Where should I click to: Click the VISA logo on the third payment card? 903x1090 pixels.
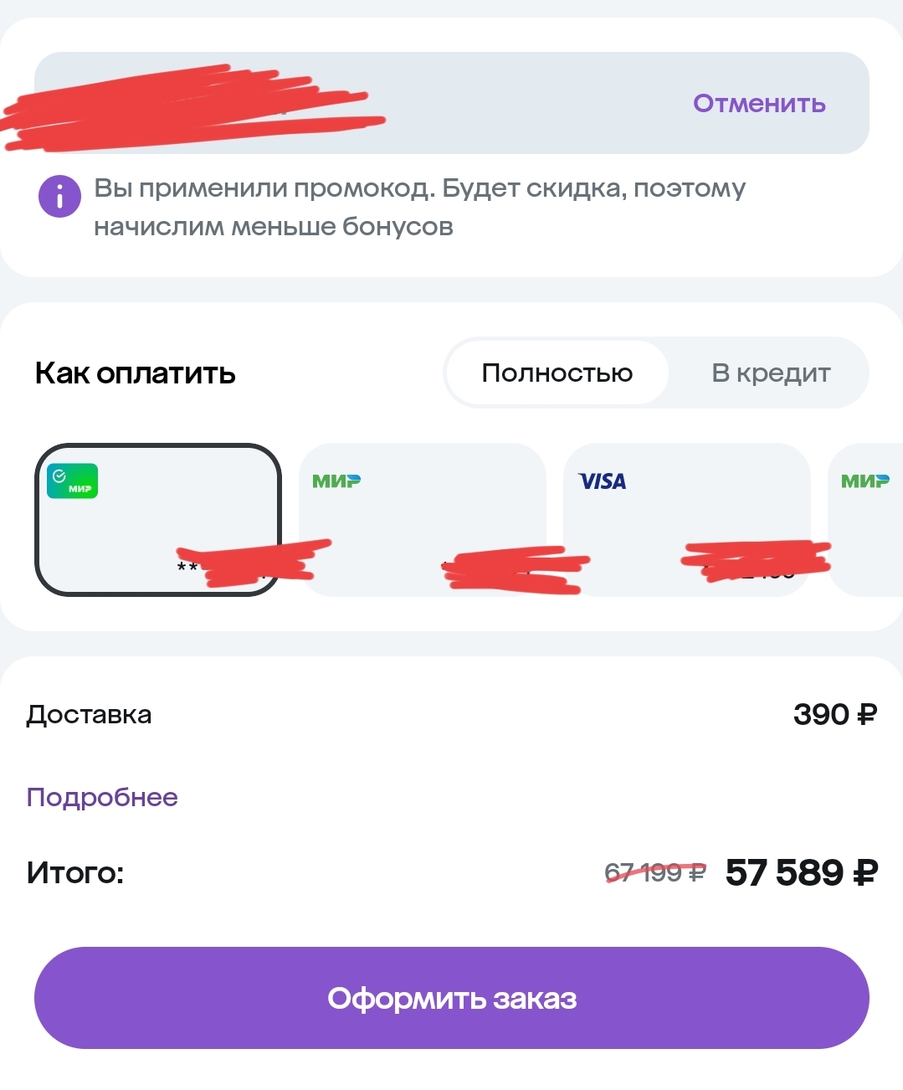(600, 481)
